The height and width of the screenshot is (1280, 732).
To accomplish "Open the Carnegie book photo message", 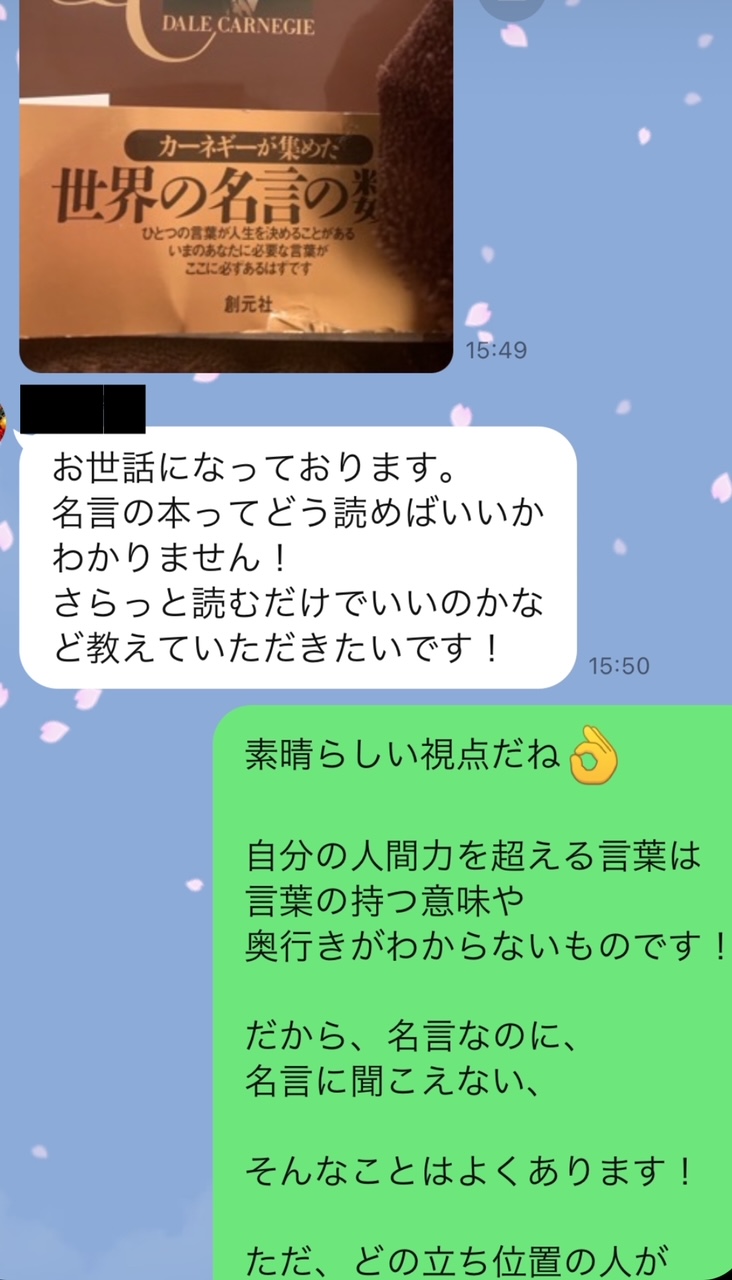I will point(236,186).
